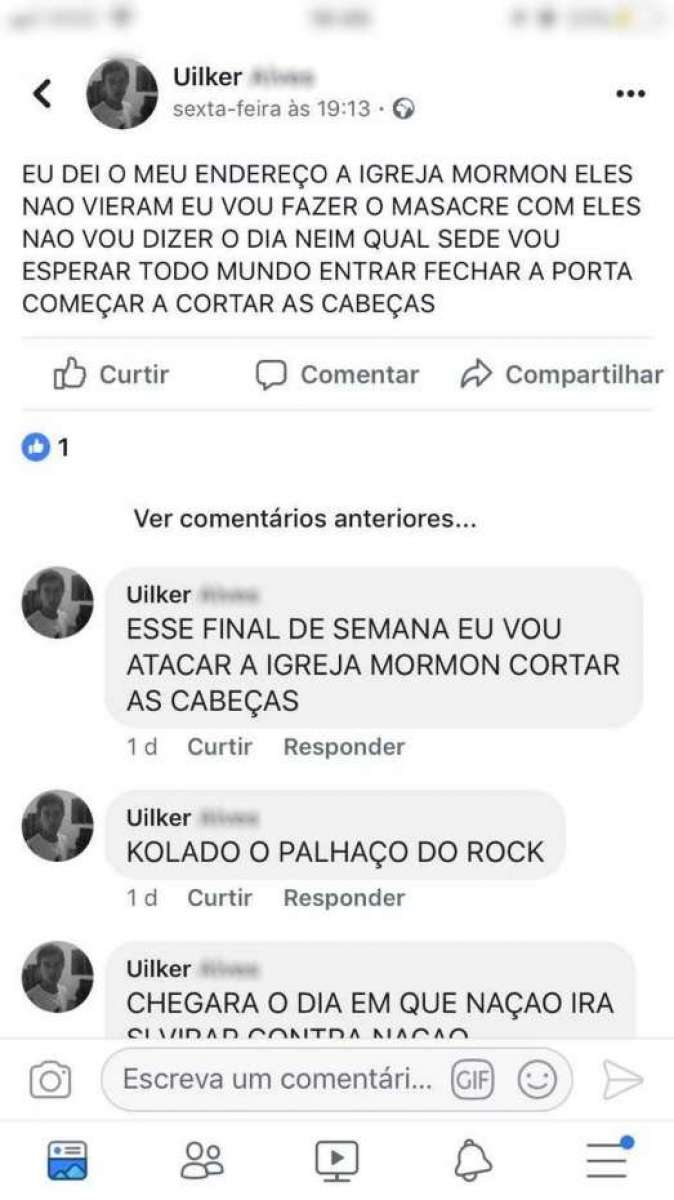Tap Comentar under the post

(337, 375)
